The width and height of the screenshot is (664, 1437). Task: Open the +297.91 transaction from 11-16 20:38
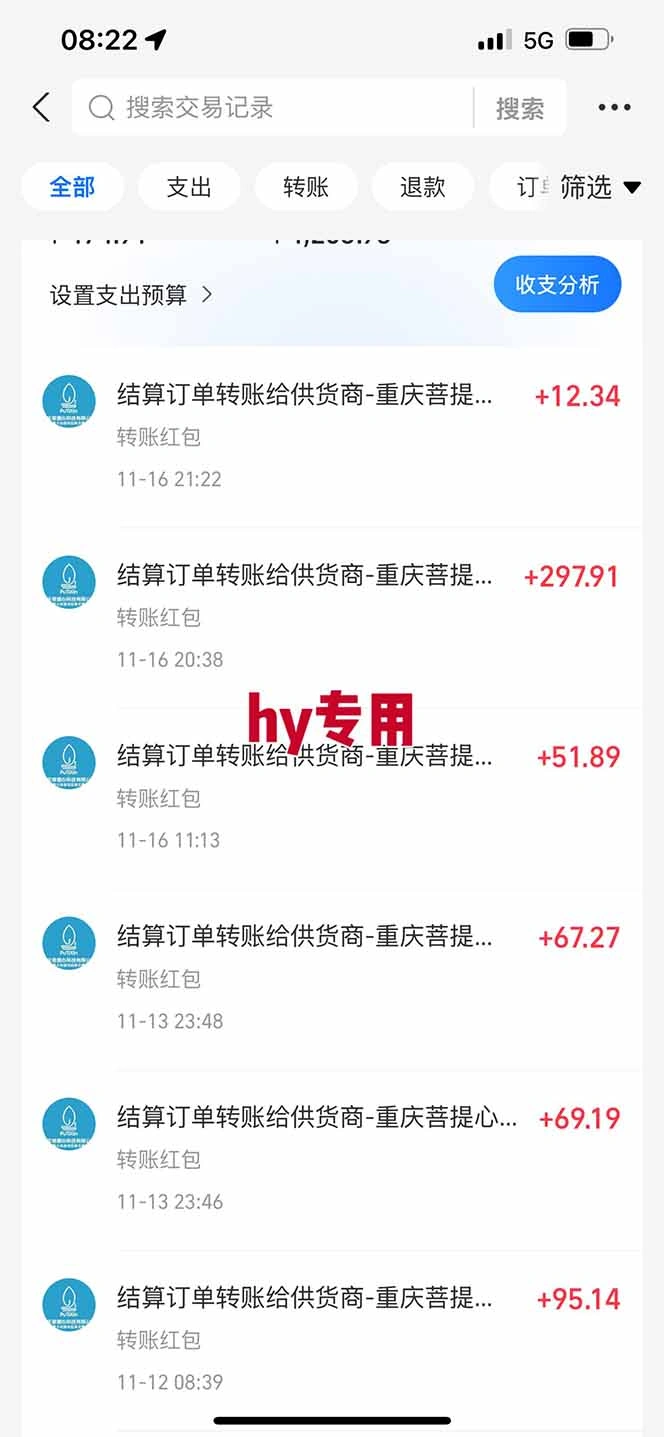330,615
